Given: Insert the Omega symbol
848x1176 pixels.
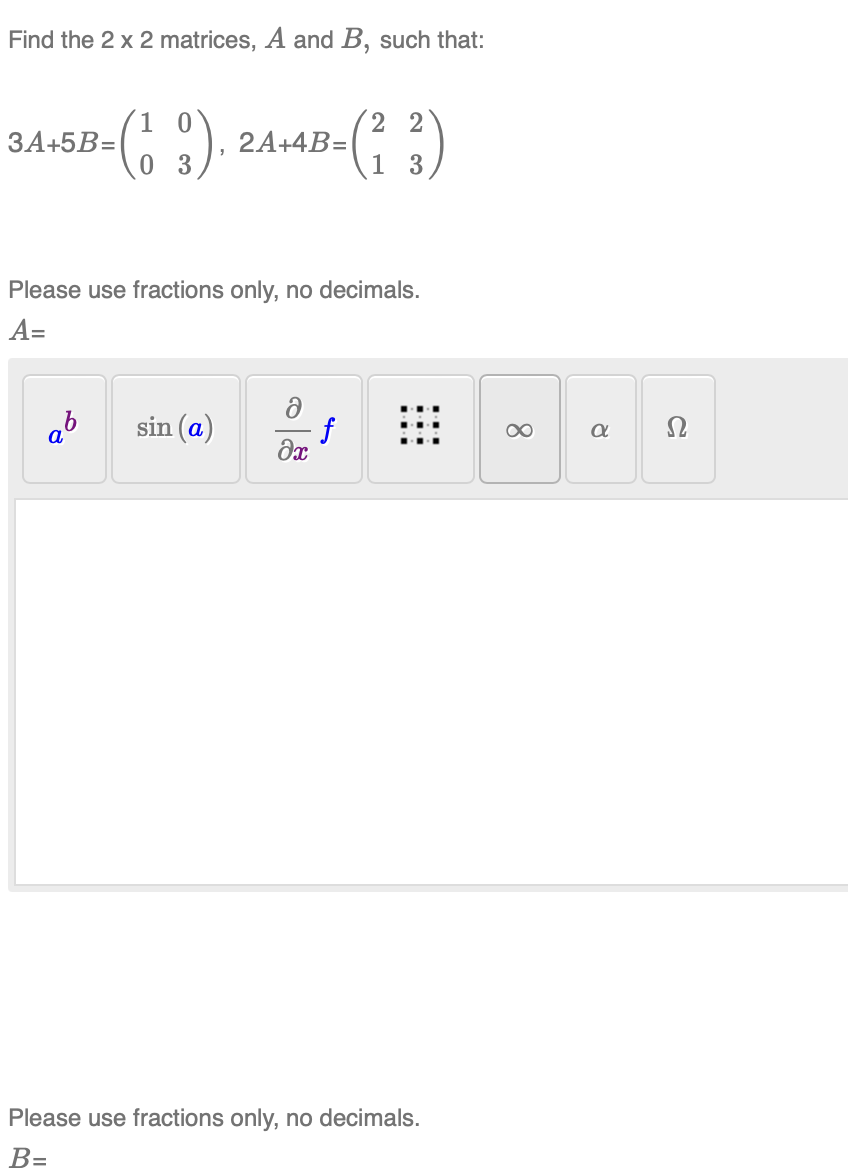Looking at the screenshot, I should 678,428.
